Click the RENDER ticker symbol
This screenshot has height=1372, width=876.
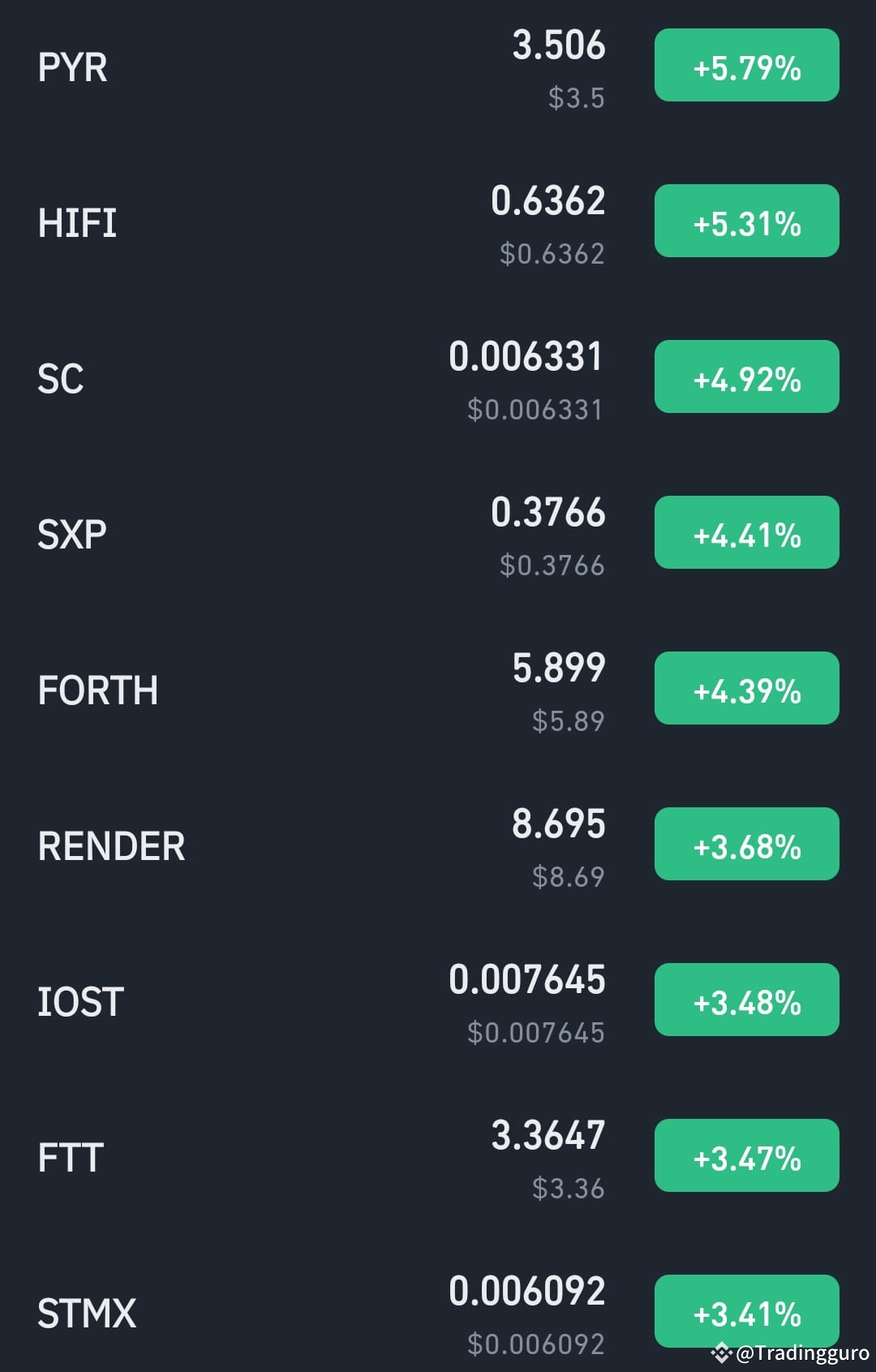tap(112, 846)
